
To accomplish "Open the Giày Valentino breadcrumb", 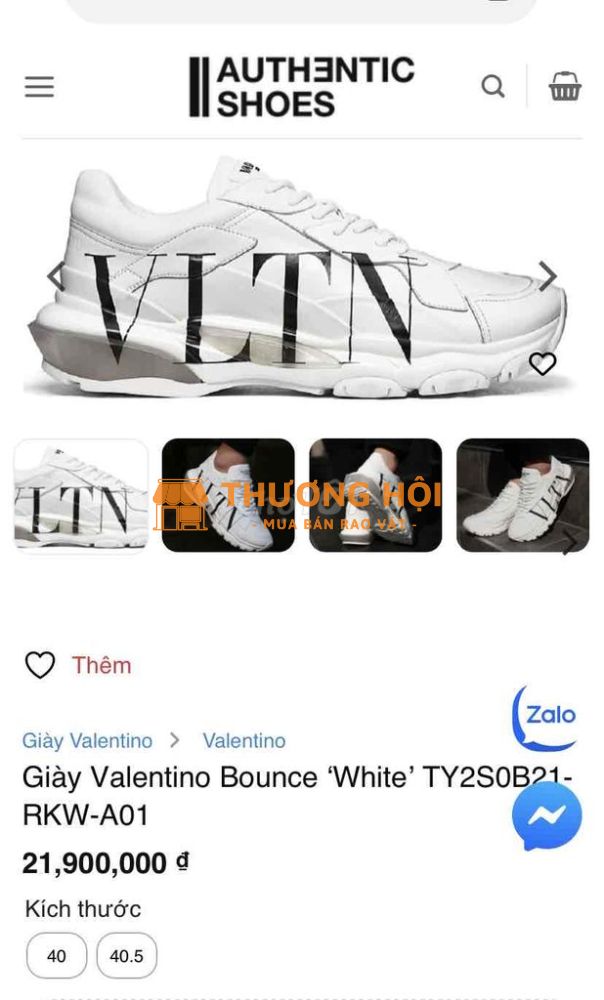I will pos(87,741).
